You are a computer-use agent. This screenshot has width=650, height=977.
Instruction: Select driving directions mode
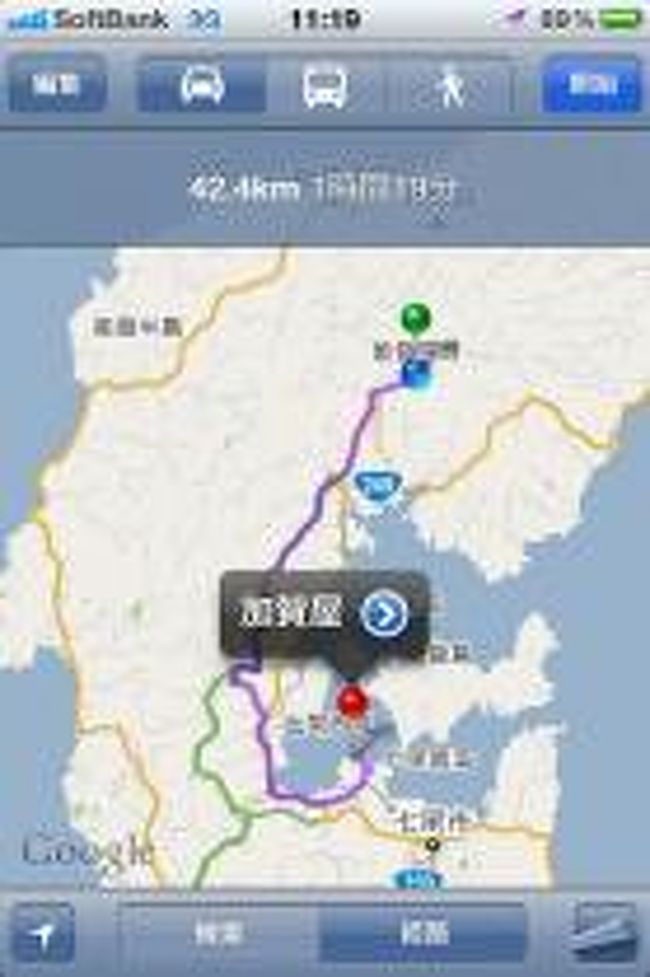tap(202, 87)
